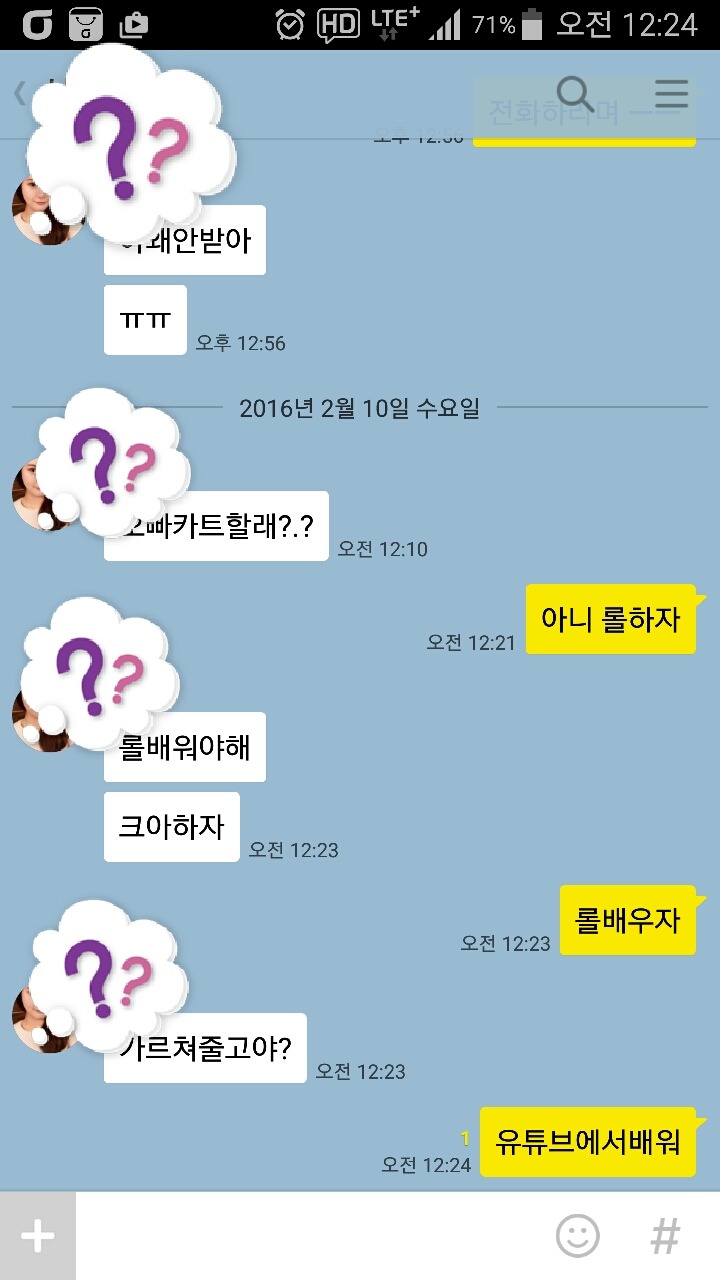Open the plus attachment menu
Image resolution: width=720 pixels, height=1280 pixels.
tap(37, 1236)
